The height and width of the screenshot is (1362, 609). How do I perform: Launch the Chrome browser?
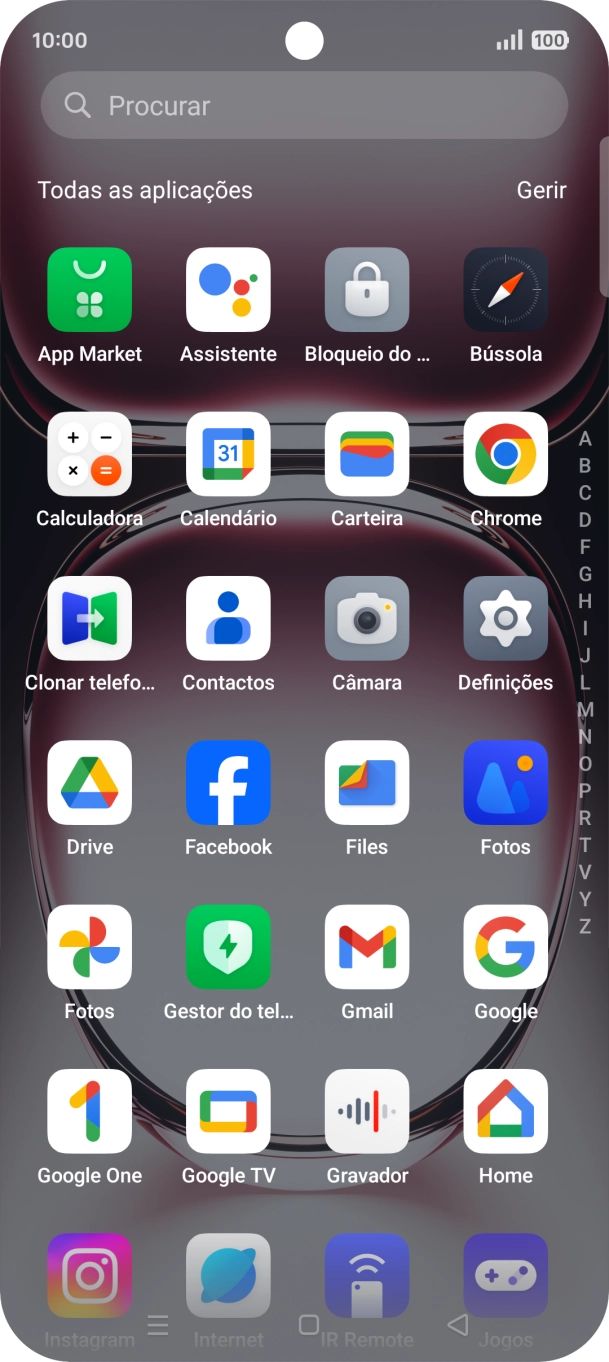tap(505, 454)
